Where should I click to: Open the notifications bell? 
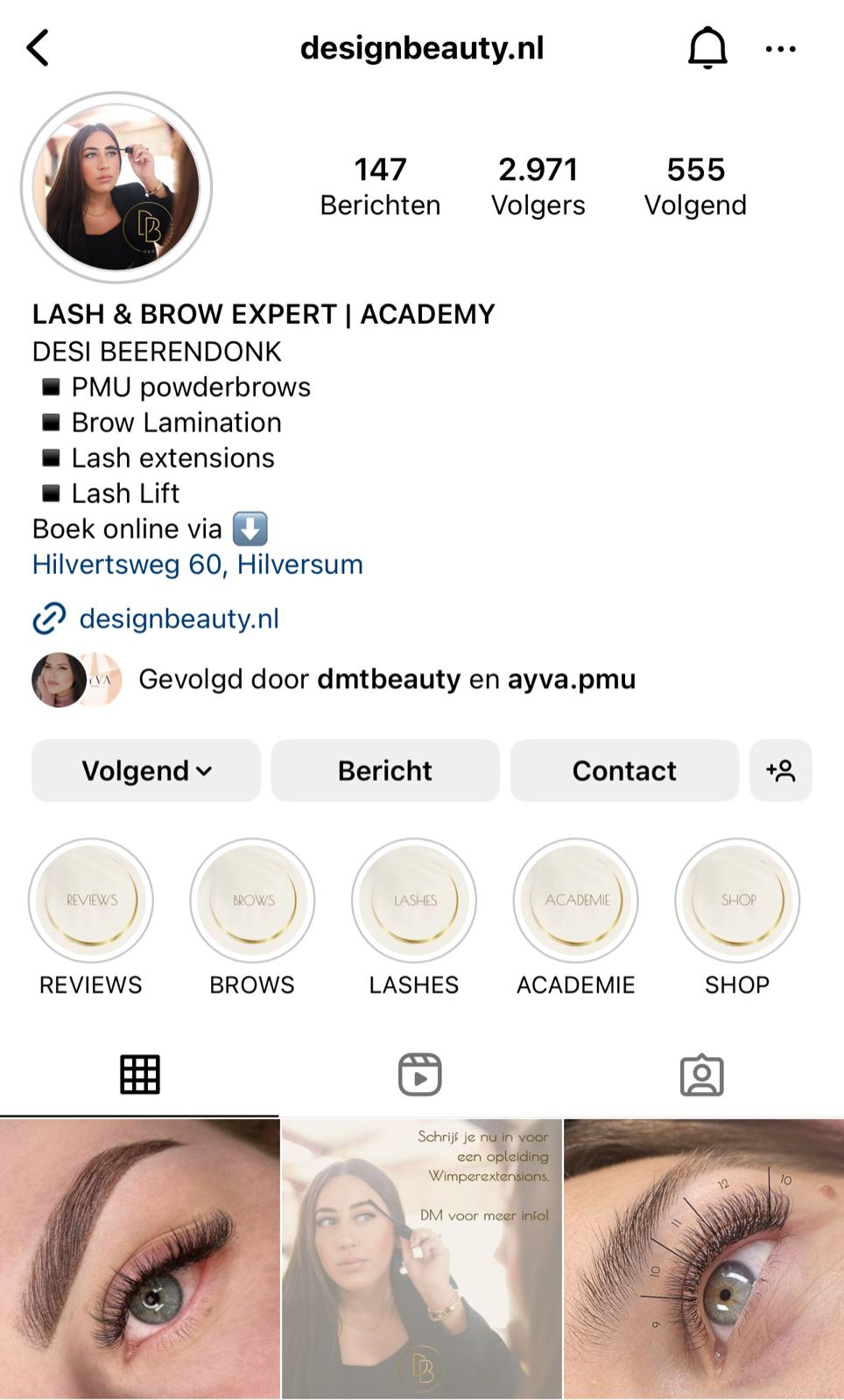(707, 48)
